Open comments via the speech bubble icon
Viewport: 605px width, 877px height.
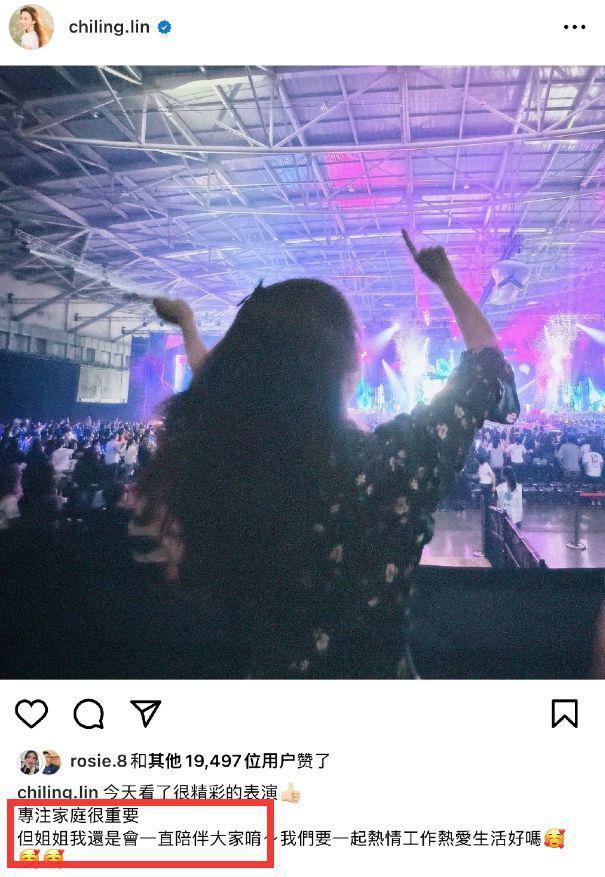[89, 713]
